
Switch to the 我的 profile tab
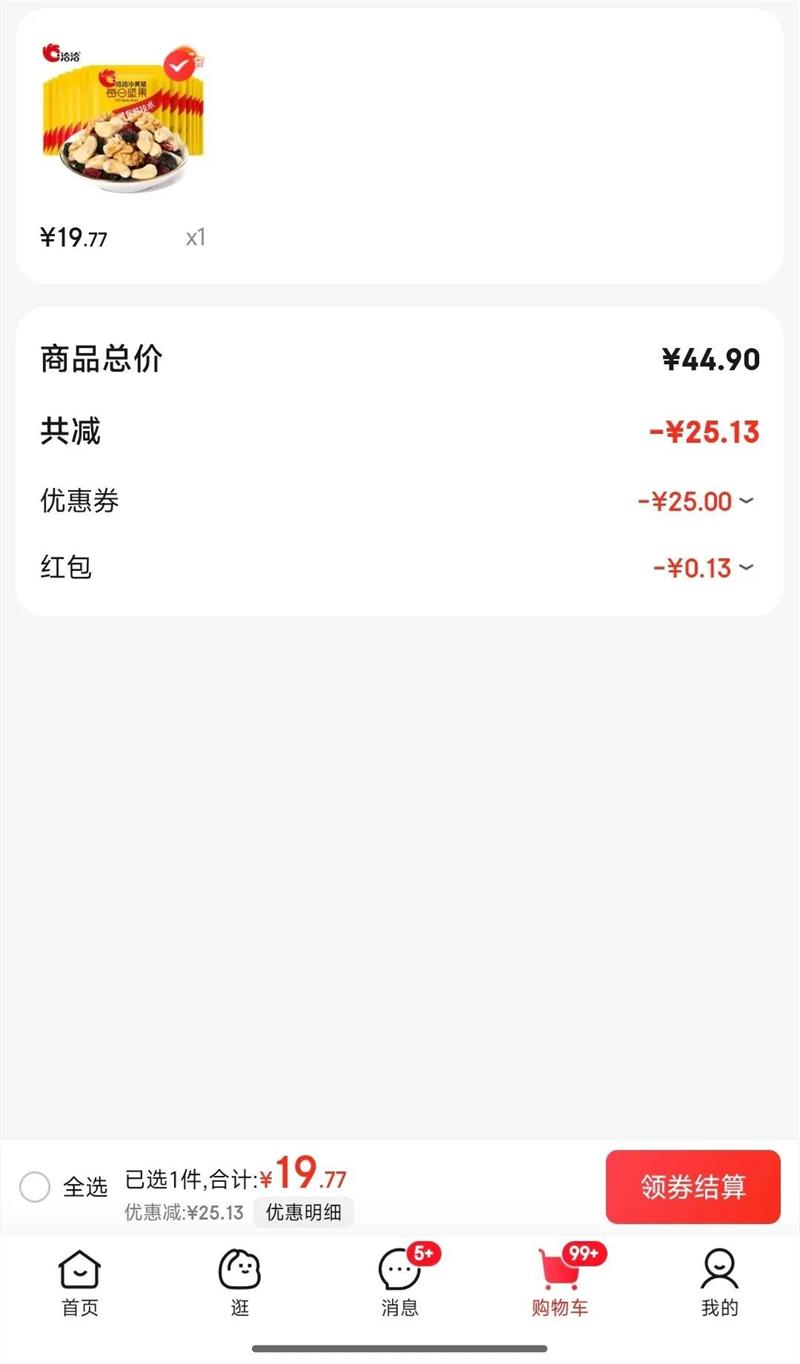[719, 1283]
